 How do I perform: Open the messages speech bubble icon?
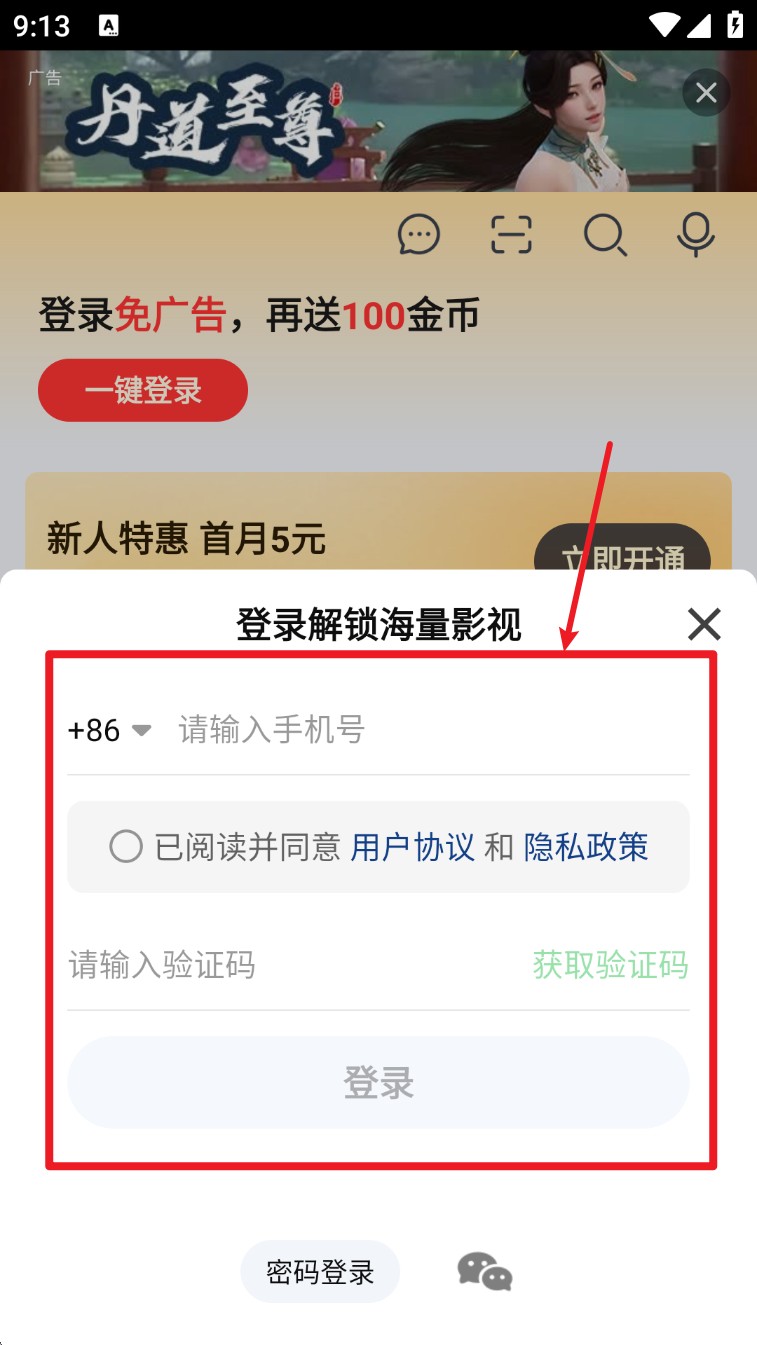[419, 235]
